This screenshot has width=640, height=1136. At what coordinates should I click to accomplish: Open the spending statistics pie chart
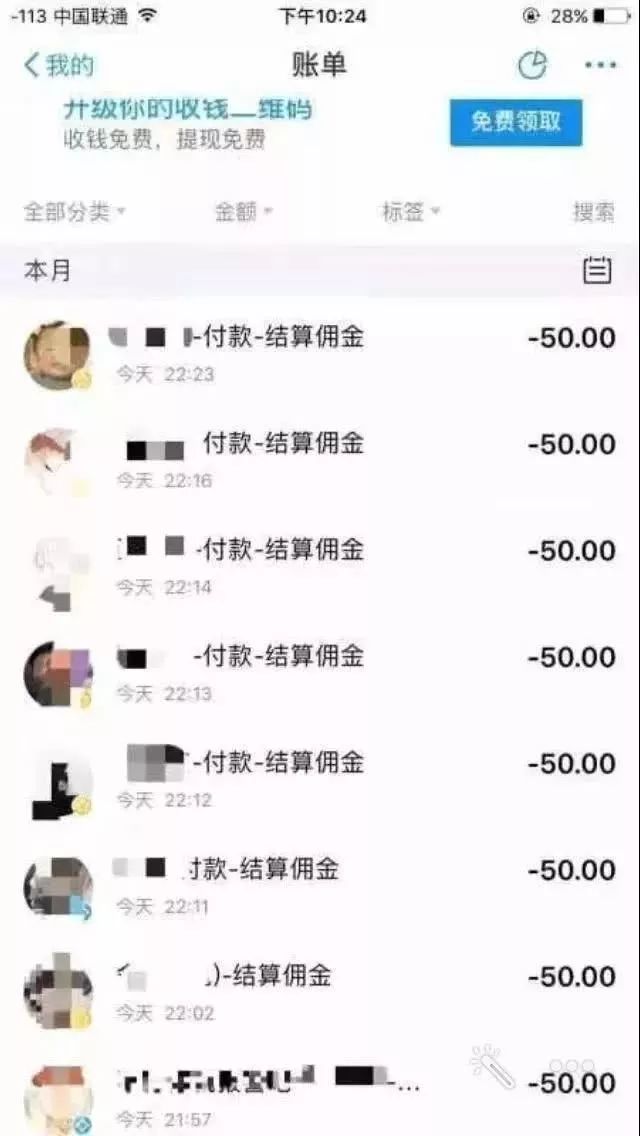pyautogui.click(x=532, y=66)
